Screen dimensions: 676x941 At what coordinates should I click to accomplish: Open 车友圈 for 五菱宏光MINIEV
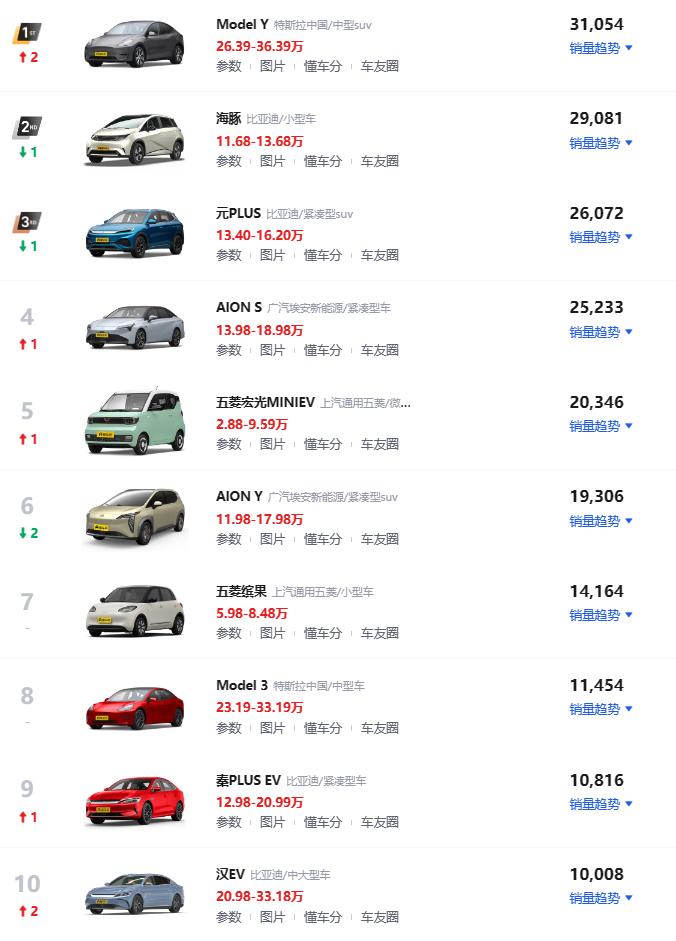pyautogui.click(x=379, y=444)
